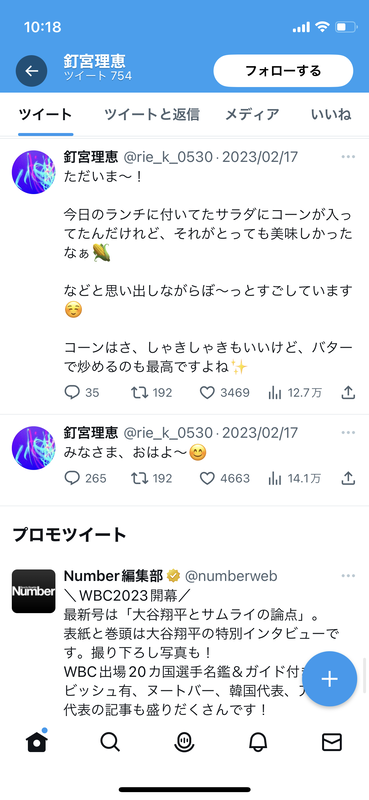The height and width of the screenshot is (800, 369).
Task: Open the direct messages tab
Action: (x=332, y=742)
